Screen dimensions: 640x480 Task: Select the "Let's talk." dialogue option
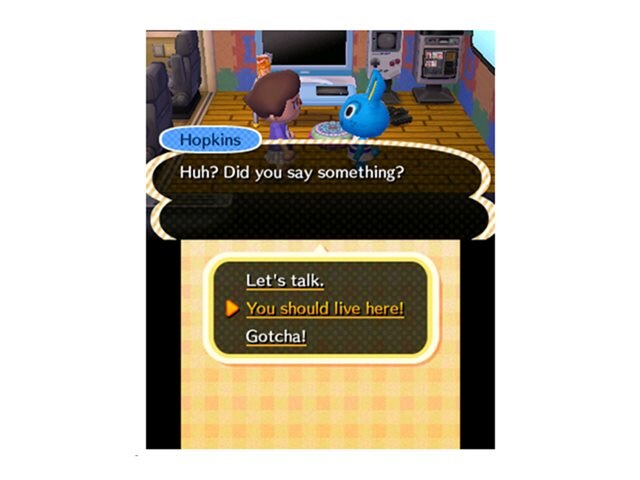284,281
